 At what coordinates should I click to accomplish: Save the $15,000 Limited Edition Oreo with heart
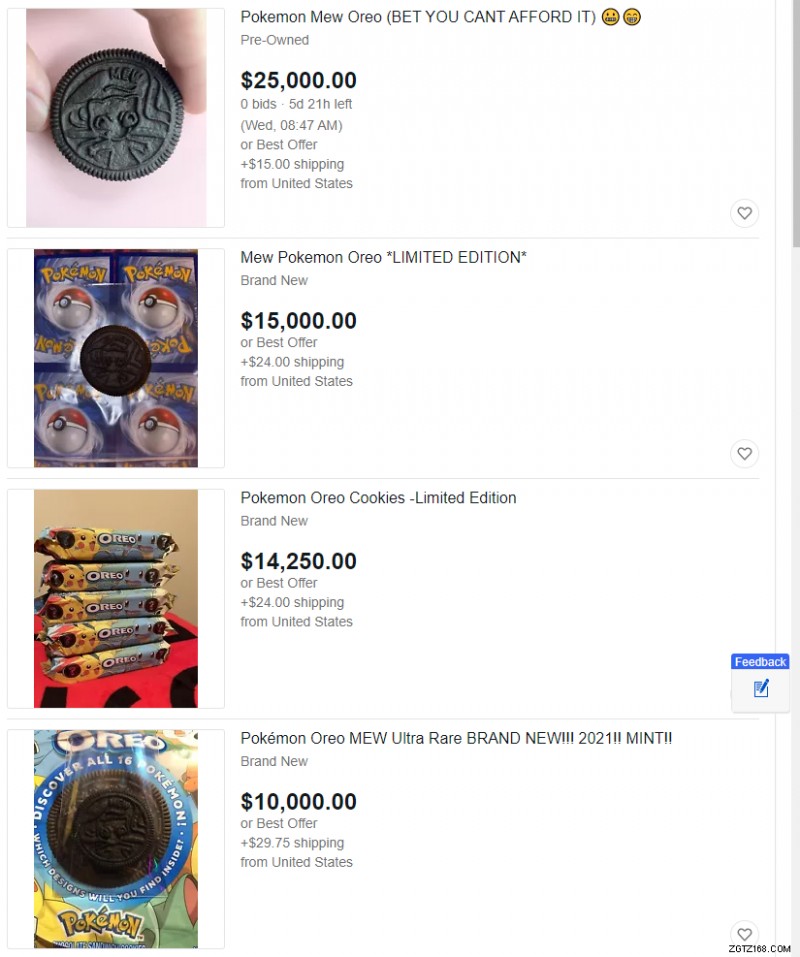(x=744, y=453)
